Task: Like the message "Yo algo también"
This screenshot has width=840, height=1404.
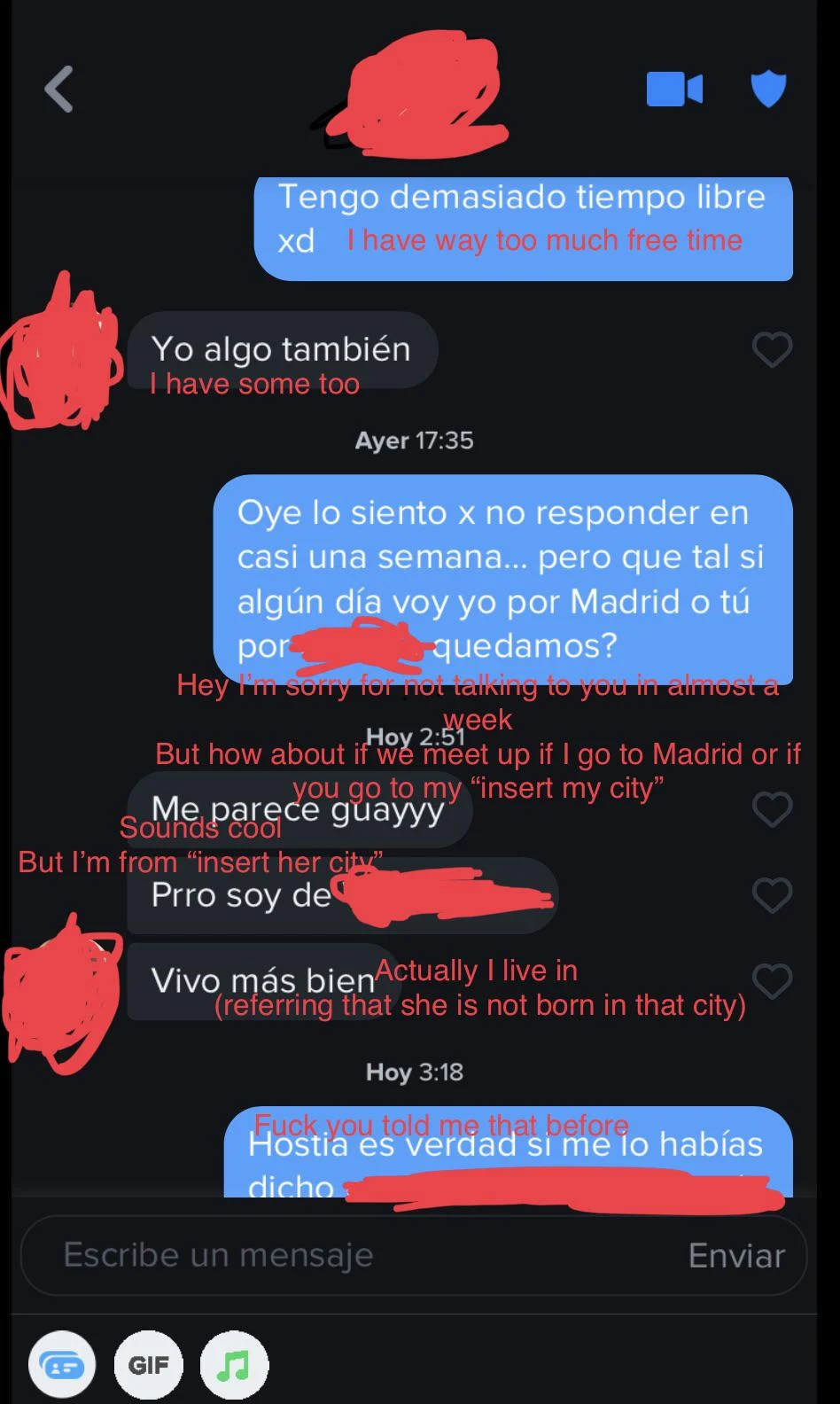Action: pyautogui.click(x=772, y=350)
